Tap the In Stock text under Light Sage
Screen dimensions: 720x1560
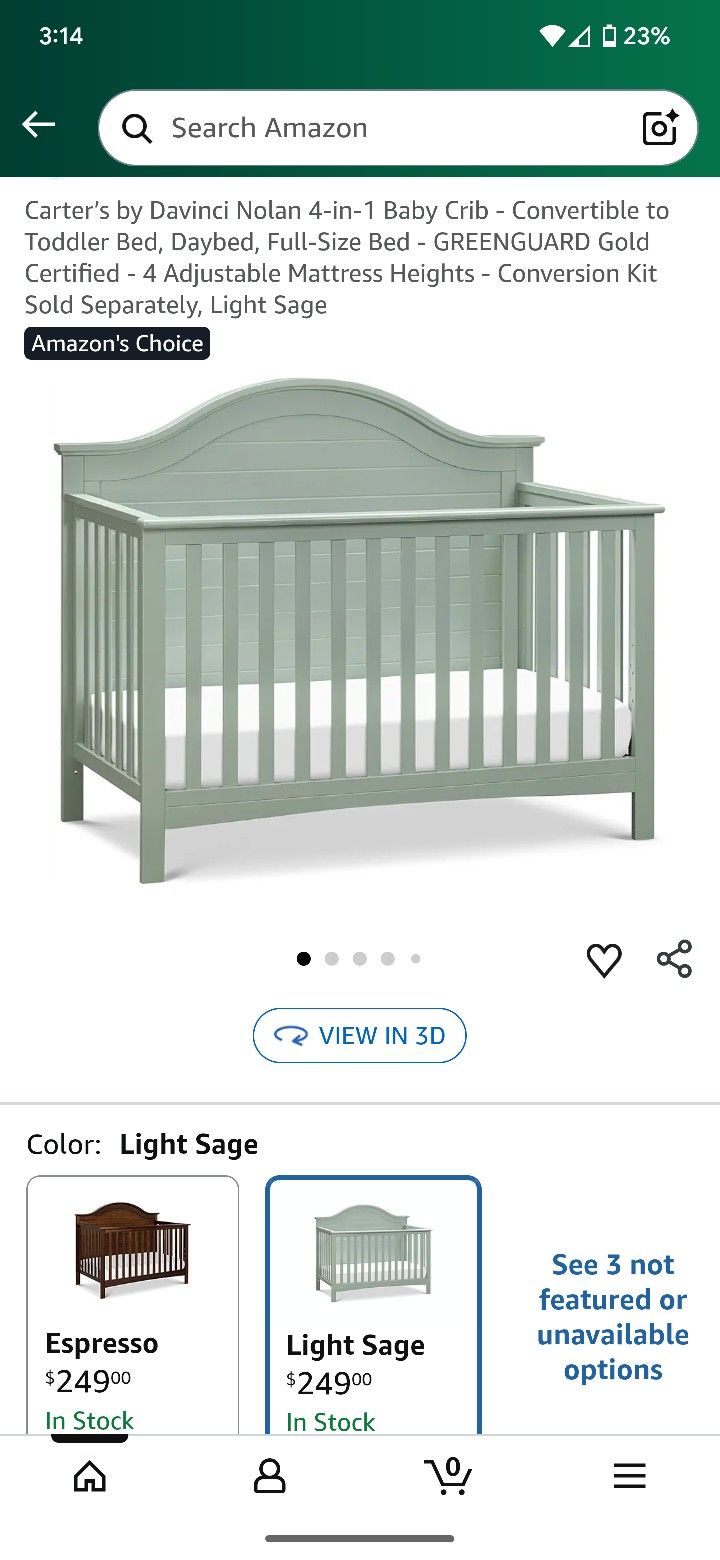(x=330, y=1422)
